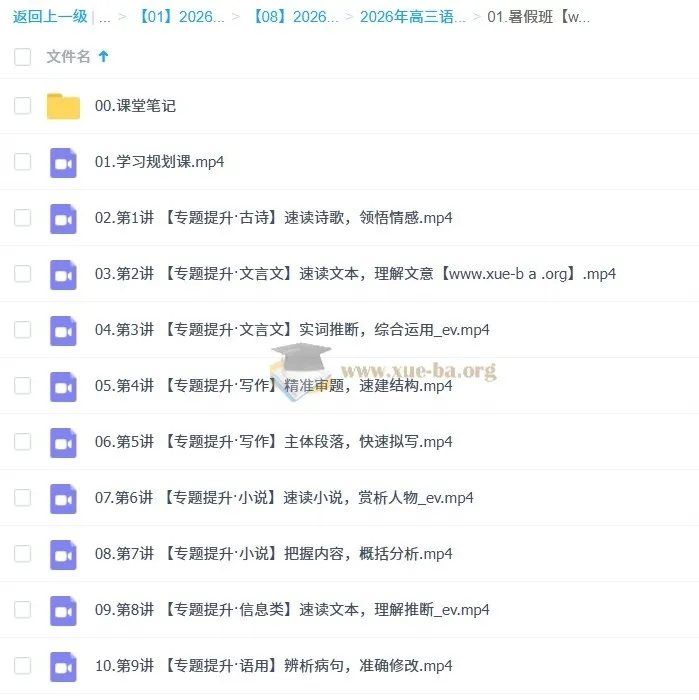Check the box next to 08.第7讲 把握内容
This screenshot has width=699, height=700.
coord(22,553)
